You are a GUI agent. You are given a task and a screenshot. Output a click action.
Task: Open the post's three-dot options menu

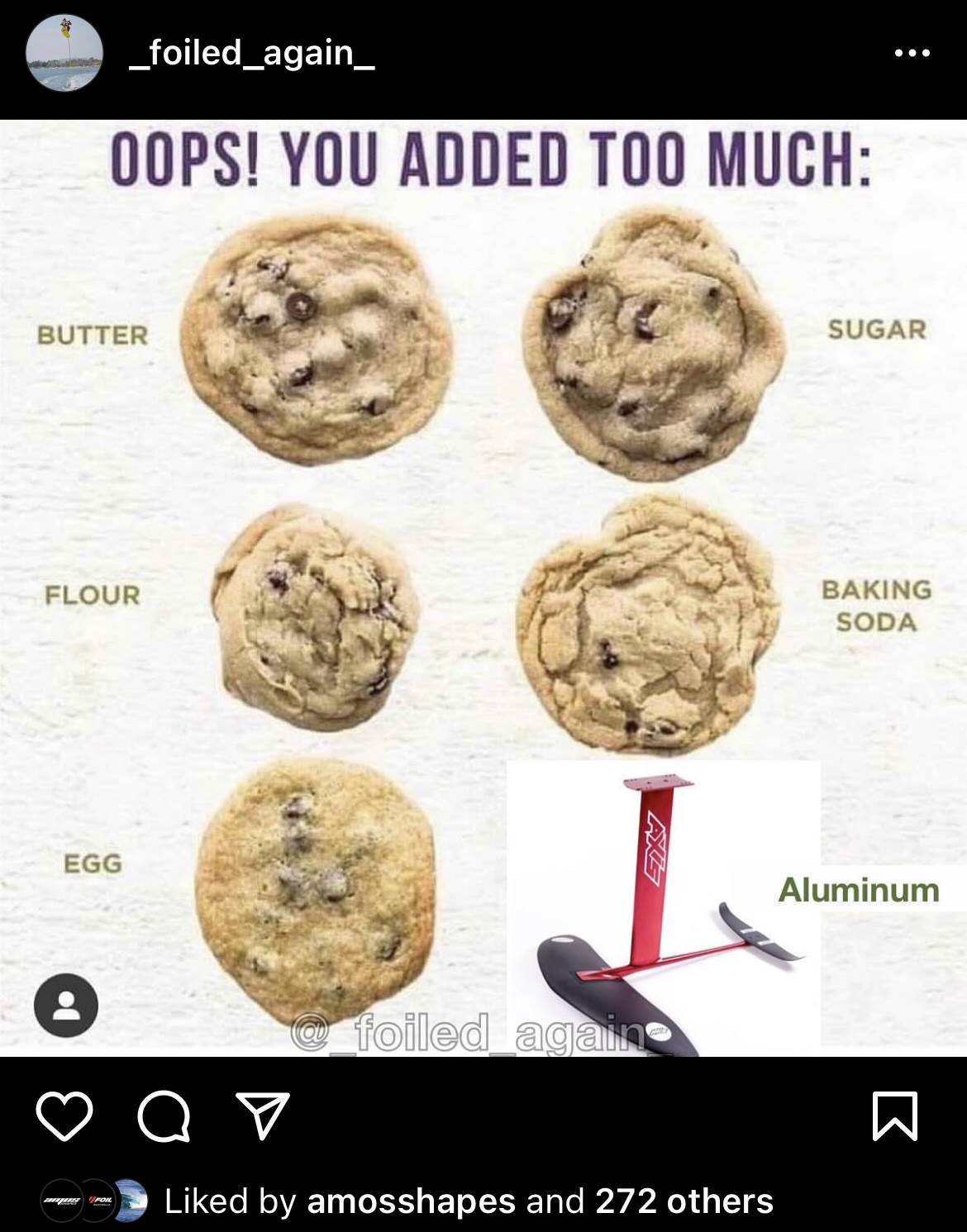point(912,54)
